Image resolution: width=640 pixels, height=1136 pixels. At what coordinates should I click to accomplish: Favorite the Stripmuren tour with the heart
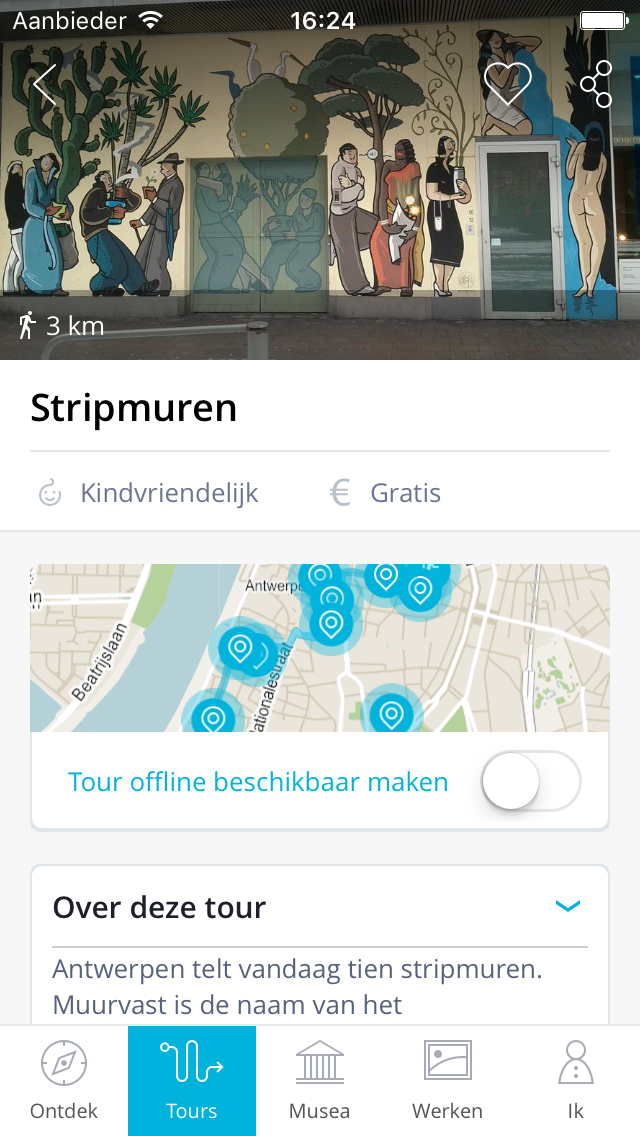tap(507, 84)
